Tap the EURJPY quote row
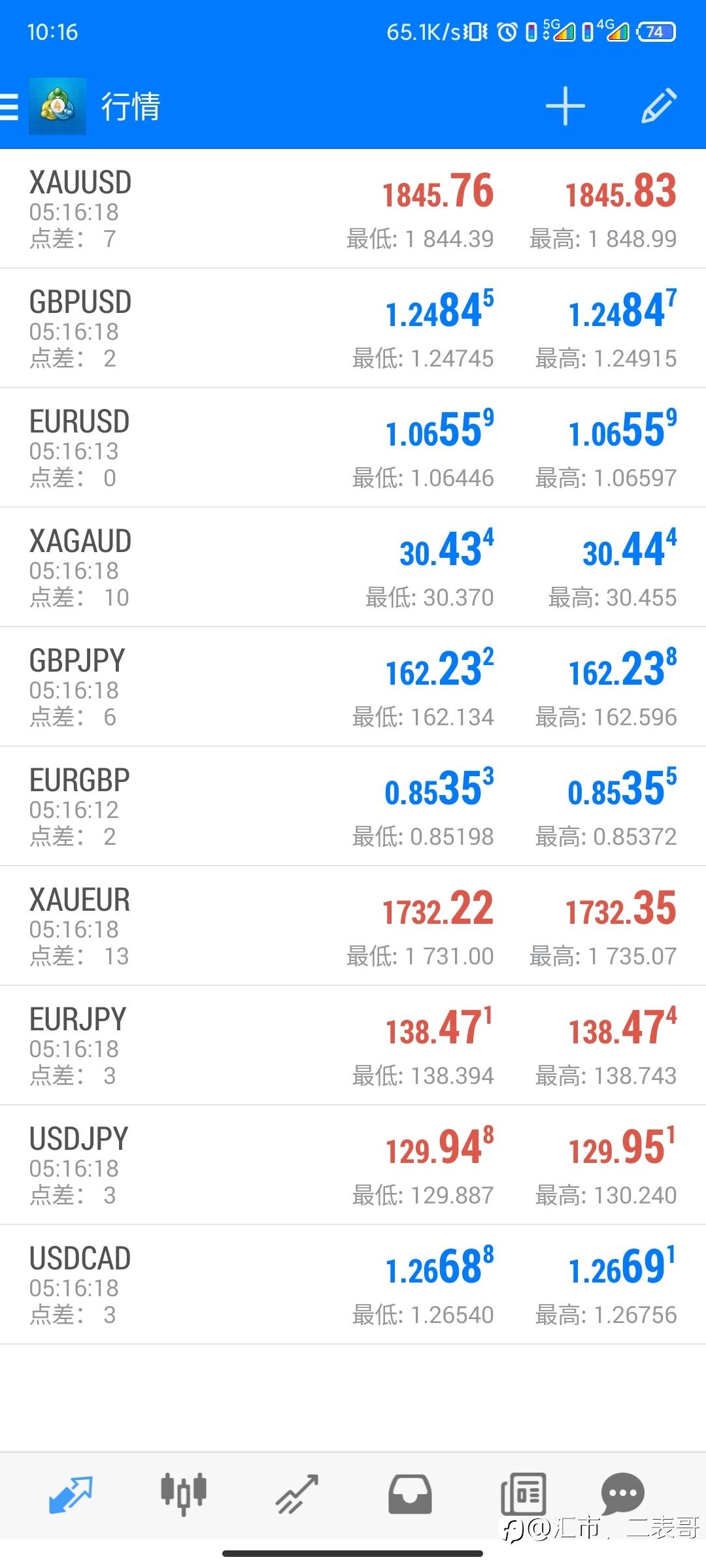This screenshot has width=706, height=1568. click(353, 1045)
